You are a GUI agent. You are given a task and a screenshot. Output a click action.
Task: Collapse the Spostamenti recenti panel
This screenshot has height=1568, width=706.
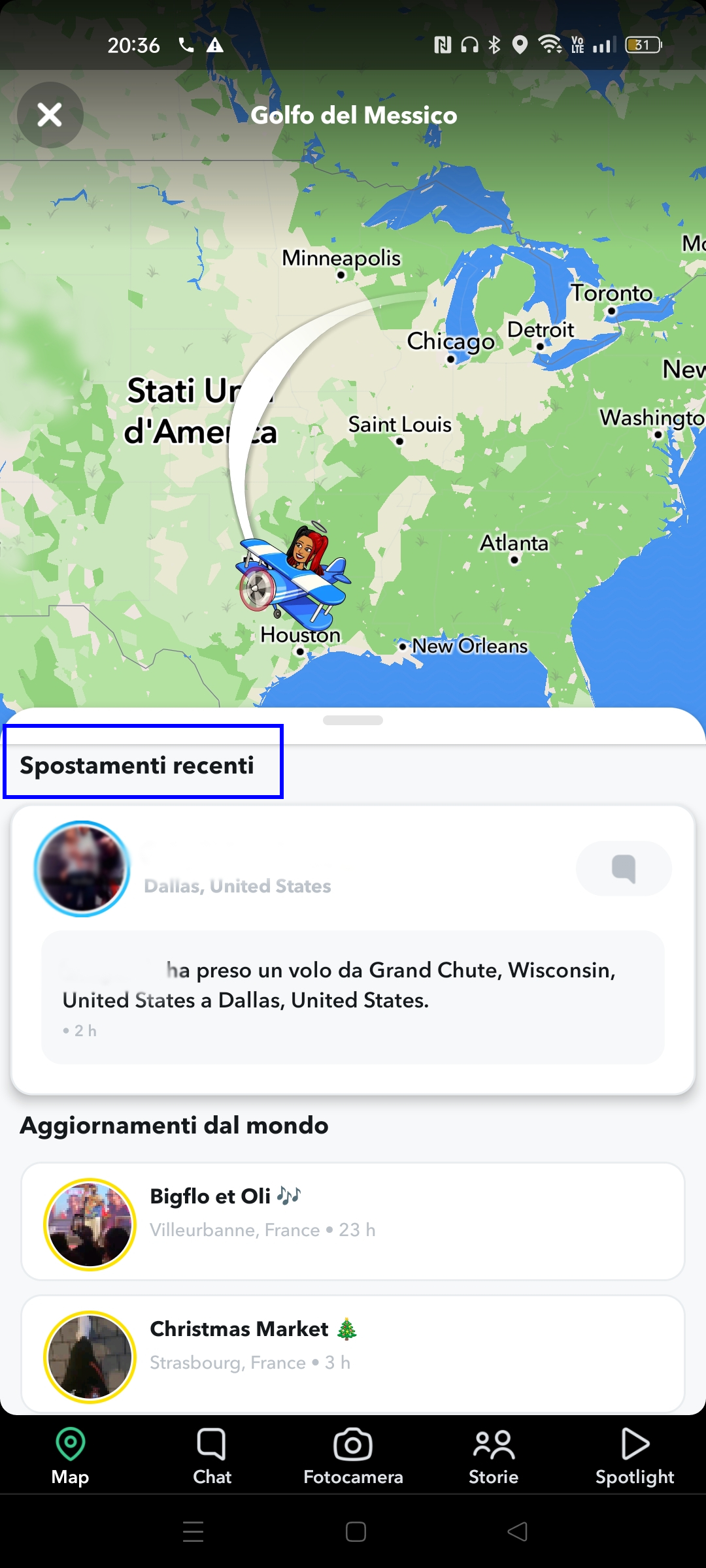coord(141,766)
